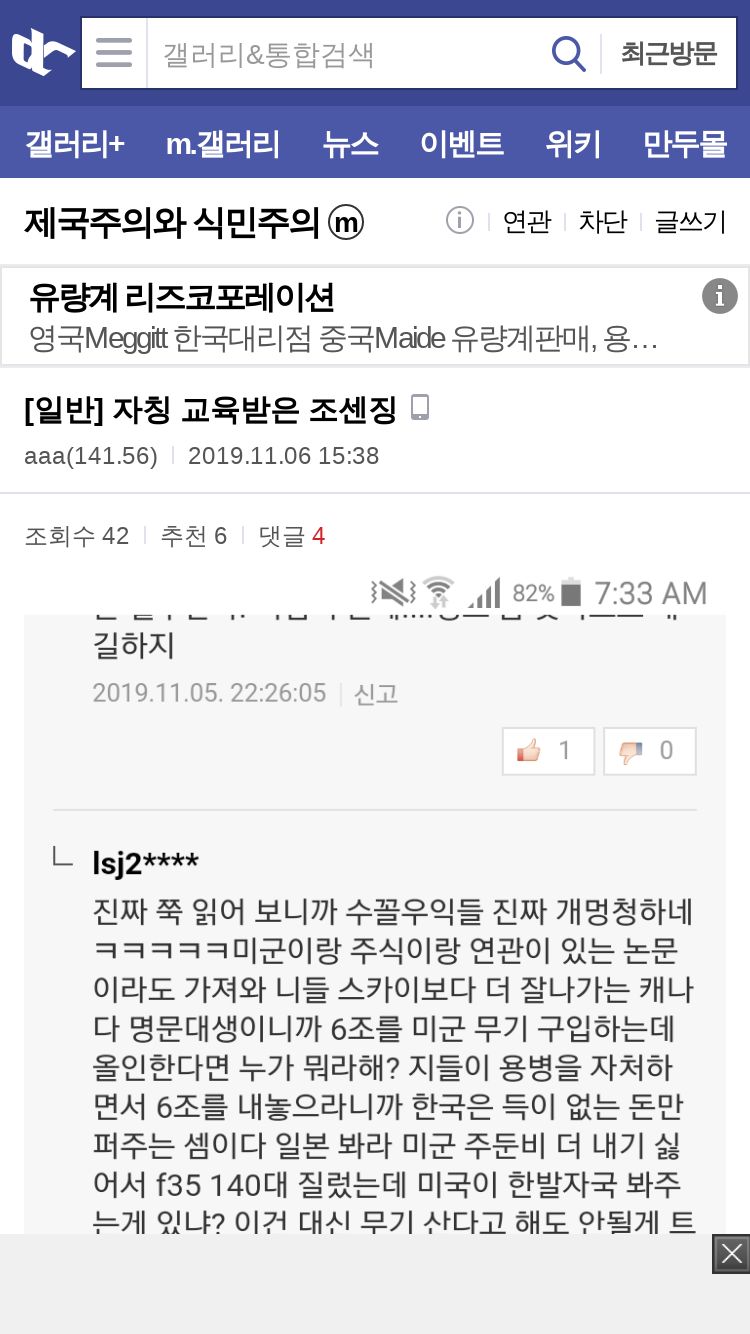Image resolution: width=750 pixels, height=1334 pixels.
Task: Open the 뉴스 tab
Action: (x=350, y=144)
